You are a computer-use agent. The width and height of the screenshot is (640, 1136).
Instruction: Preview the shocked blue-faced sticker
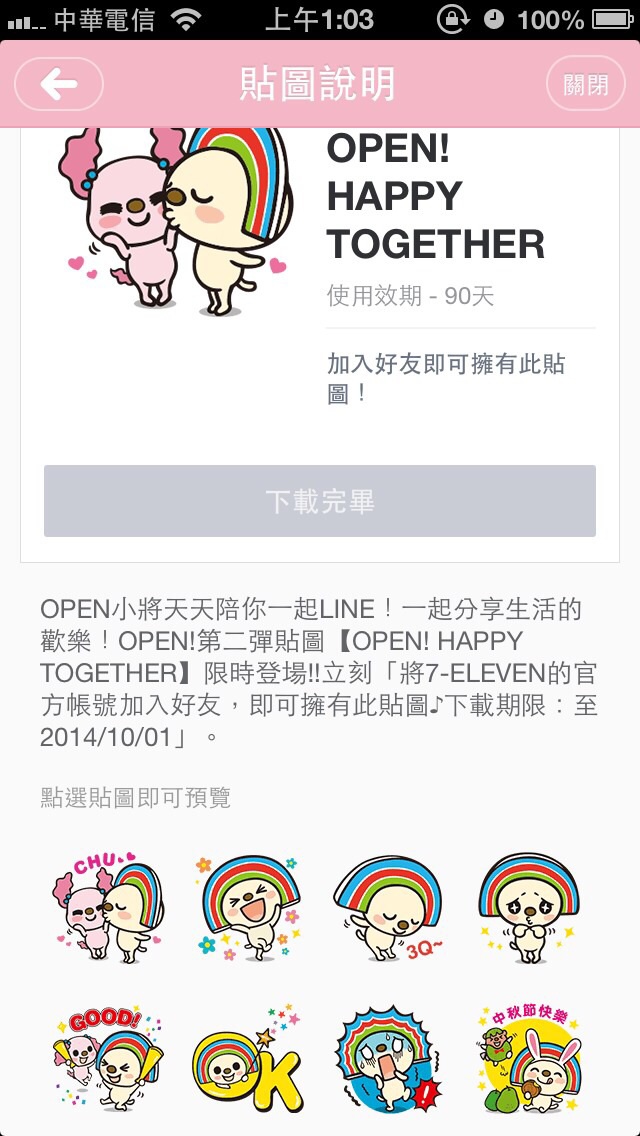[x=389, y=1060]
